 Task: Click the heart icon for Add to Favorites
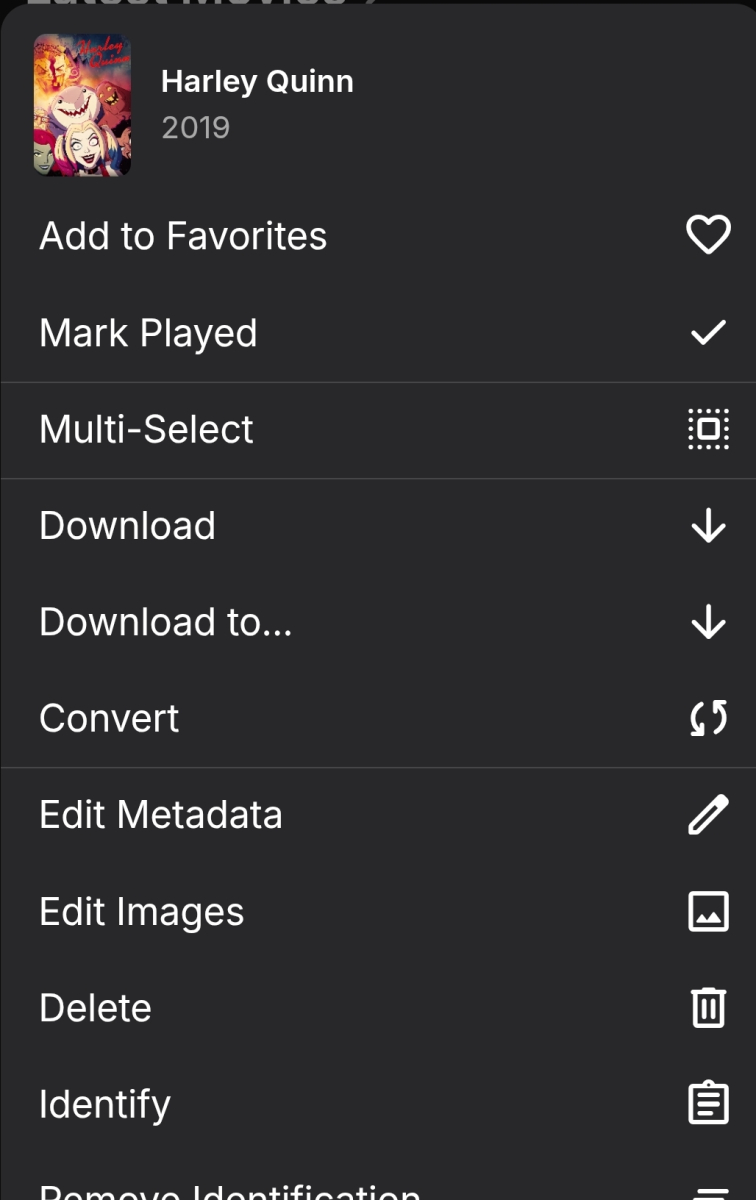click(x=708, y=235)
